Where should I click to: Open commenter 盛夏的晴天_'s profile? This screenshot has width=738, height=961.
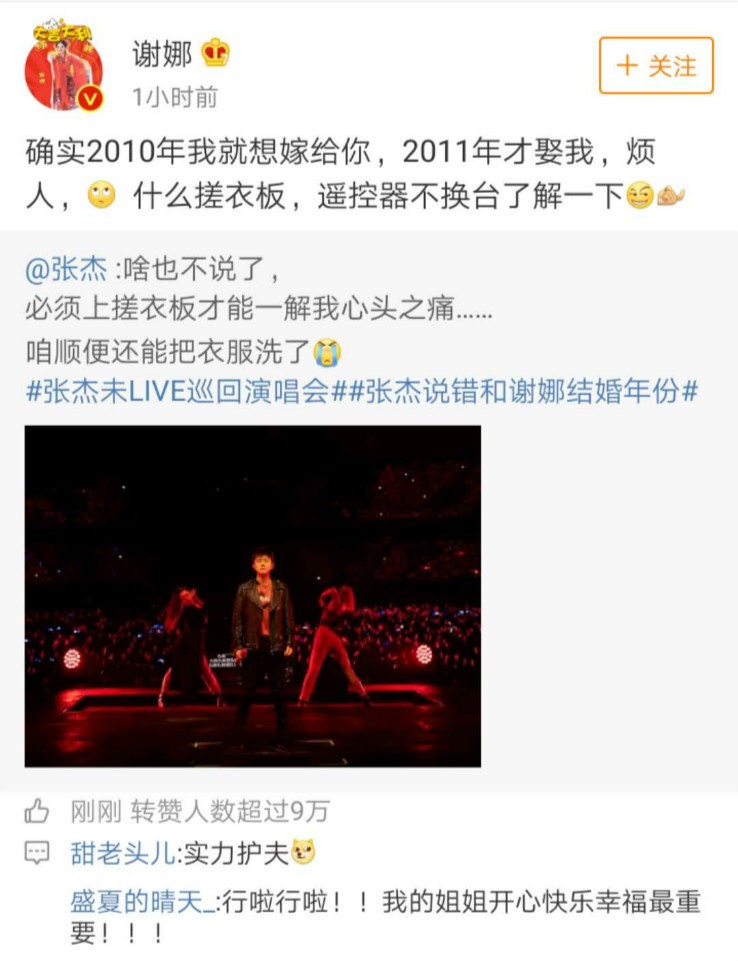tap(140, 902)
